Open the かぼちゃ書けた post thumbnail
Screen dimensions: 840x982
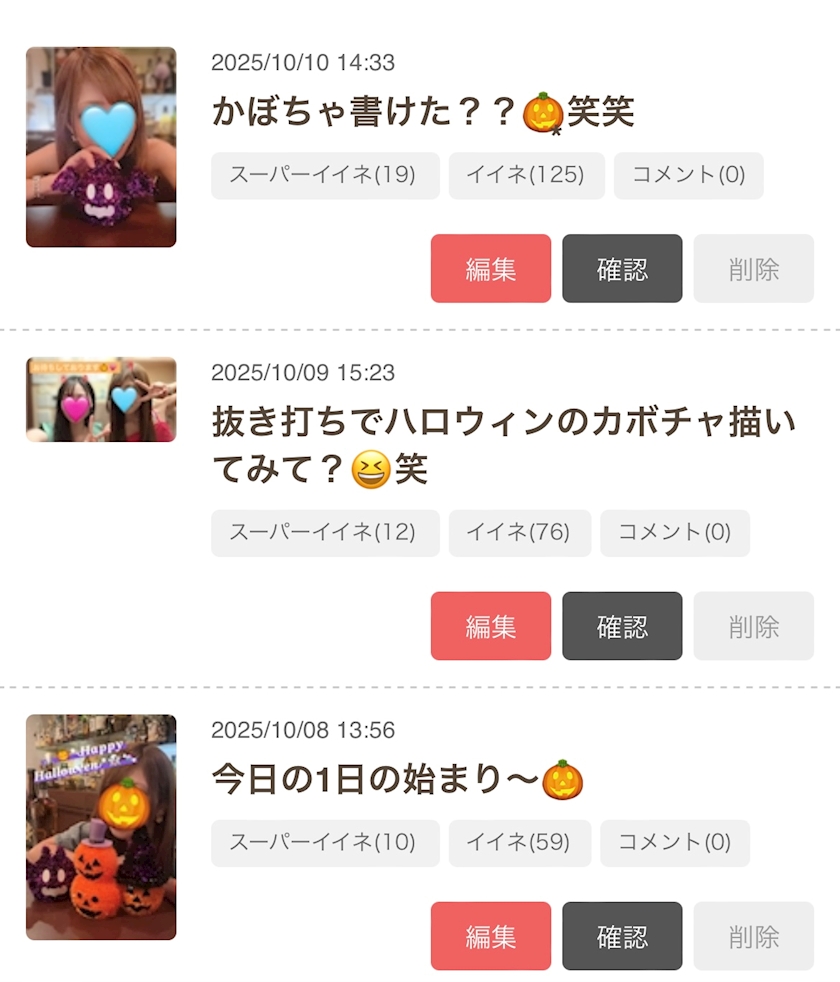[101, 147]
